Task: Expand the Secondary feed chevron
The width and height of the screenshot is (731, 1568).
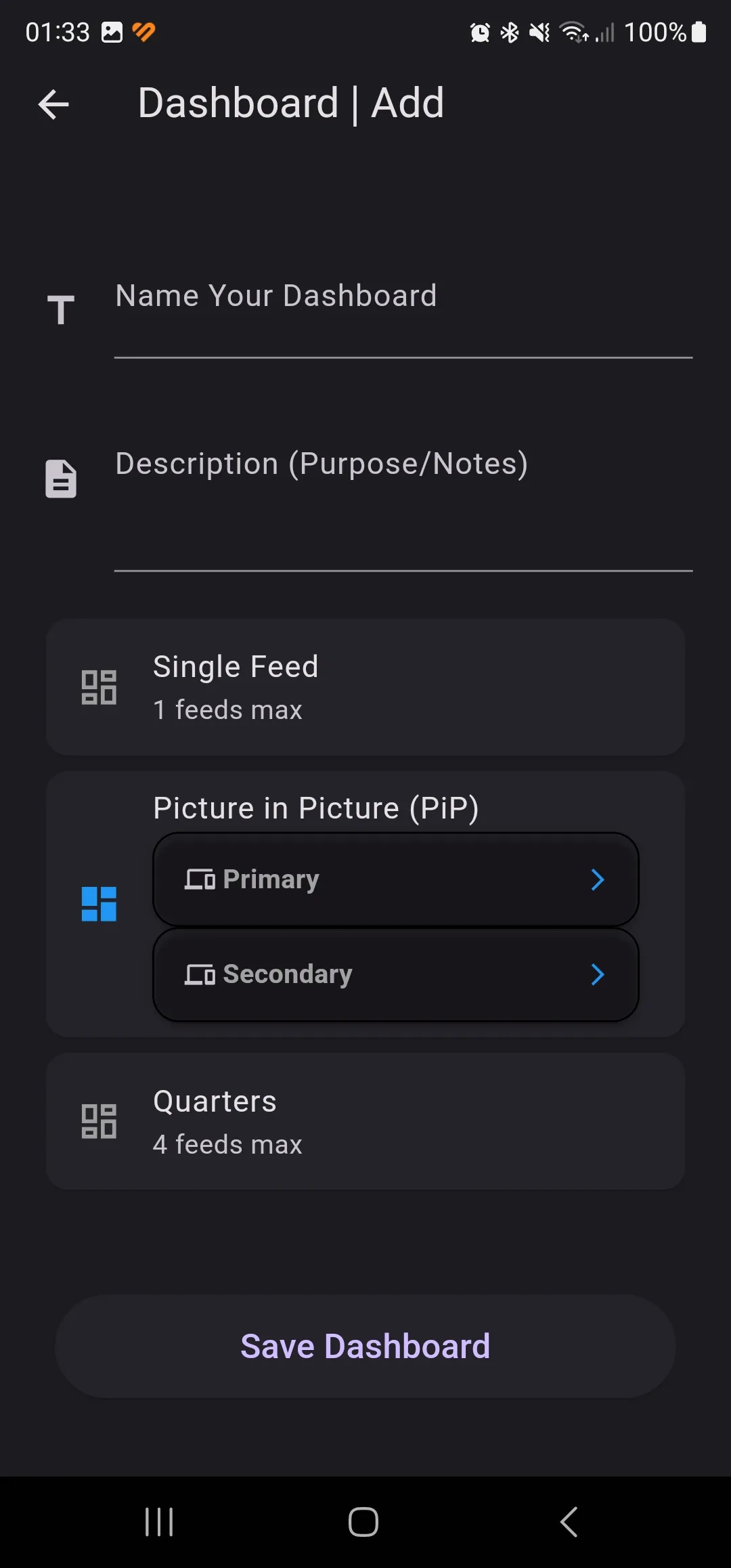Action: [598, 974]
